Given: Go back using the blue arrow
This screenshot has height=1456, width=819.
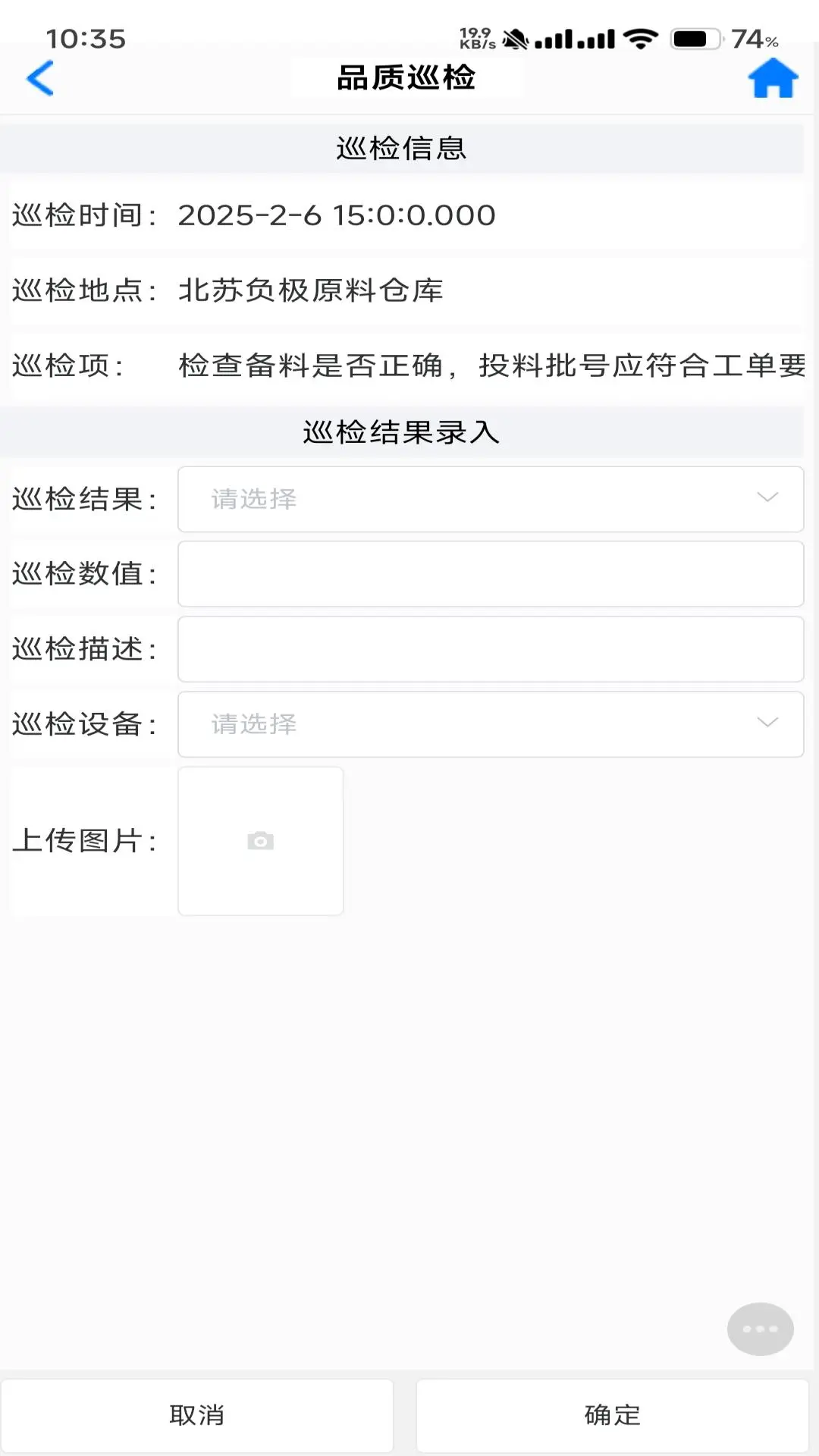Looking at the screenshot, I should [40, 78].
